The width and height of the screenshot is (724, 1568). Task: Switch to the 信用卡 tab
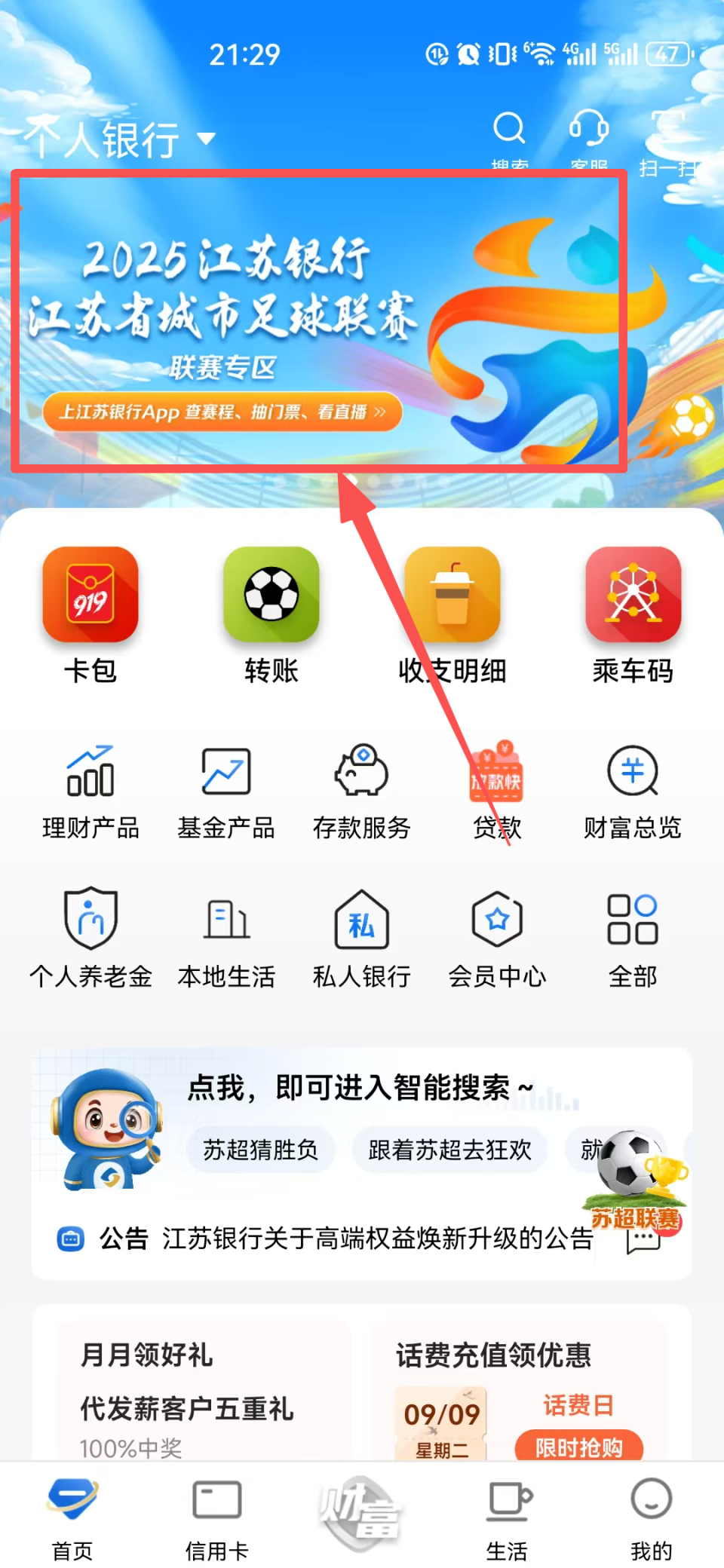[x=217, y=1517]
